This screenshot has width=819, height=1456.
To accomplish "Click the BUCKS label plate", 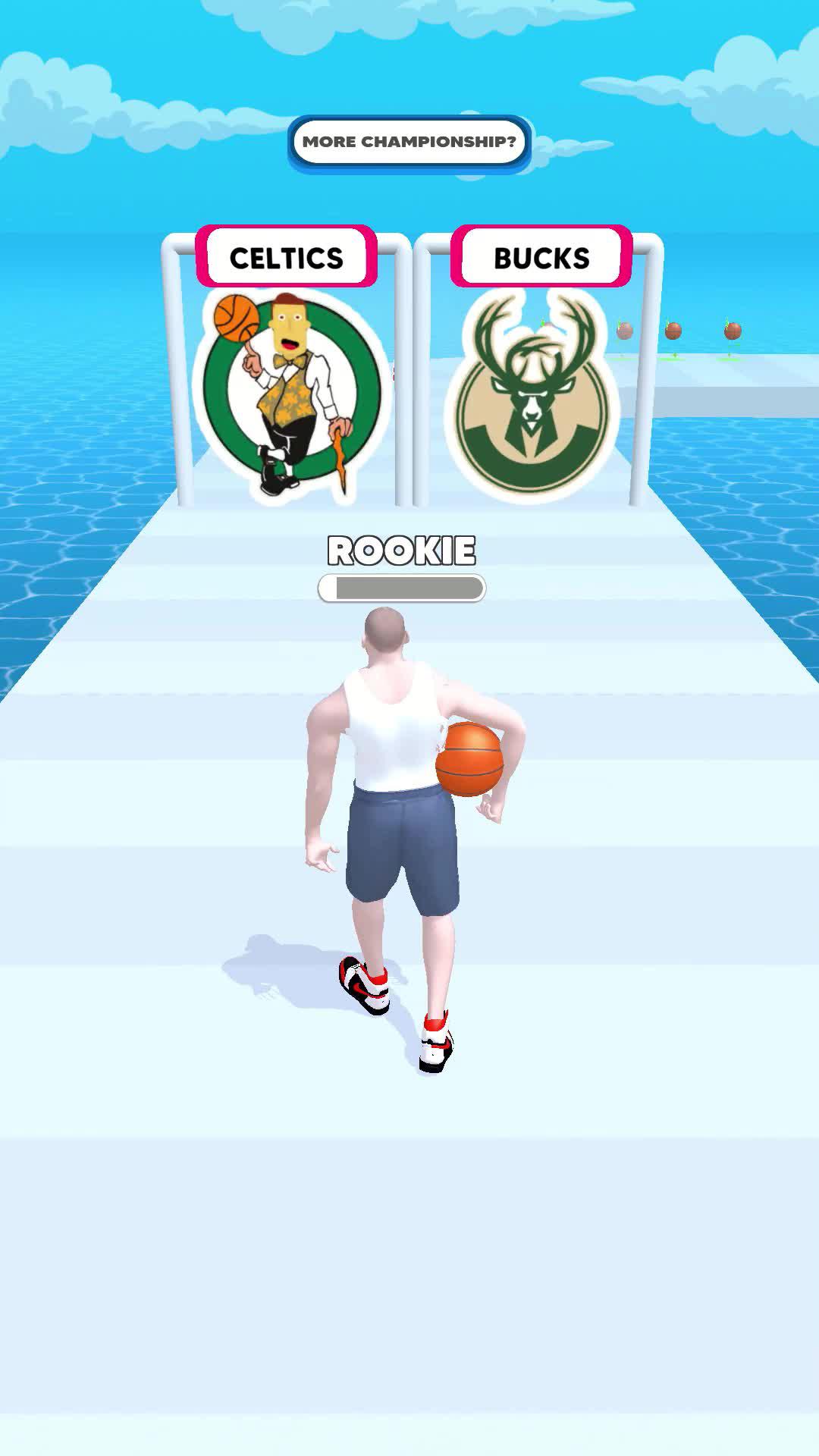I will pyautogui.click(x=540, y=258).
